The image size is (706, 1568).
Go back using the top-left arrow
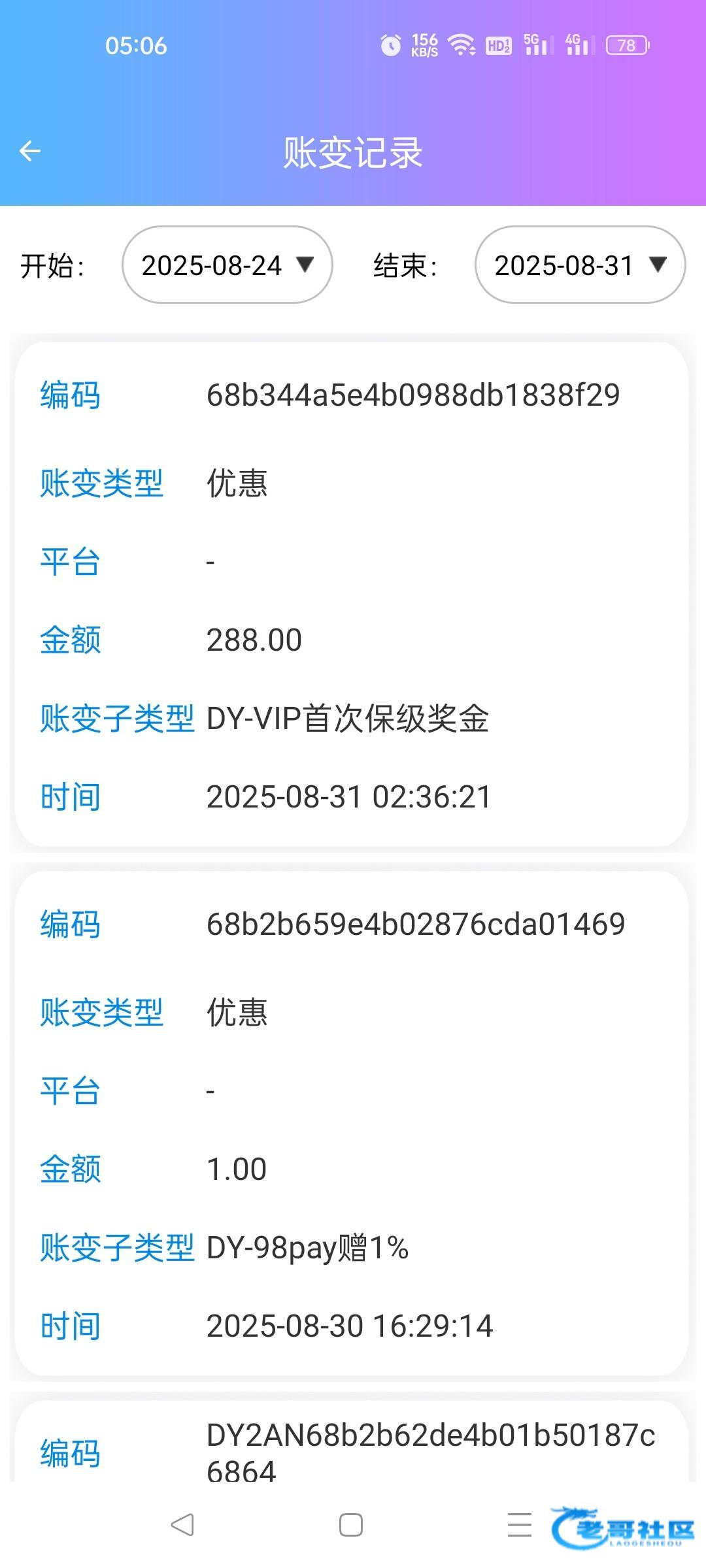(30, 152)
